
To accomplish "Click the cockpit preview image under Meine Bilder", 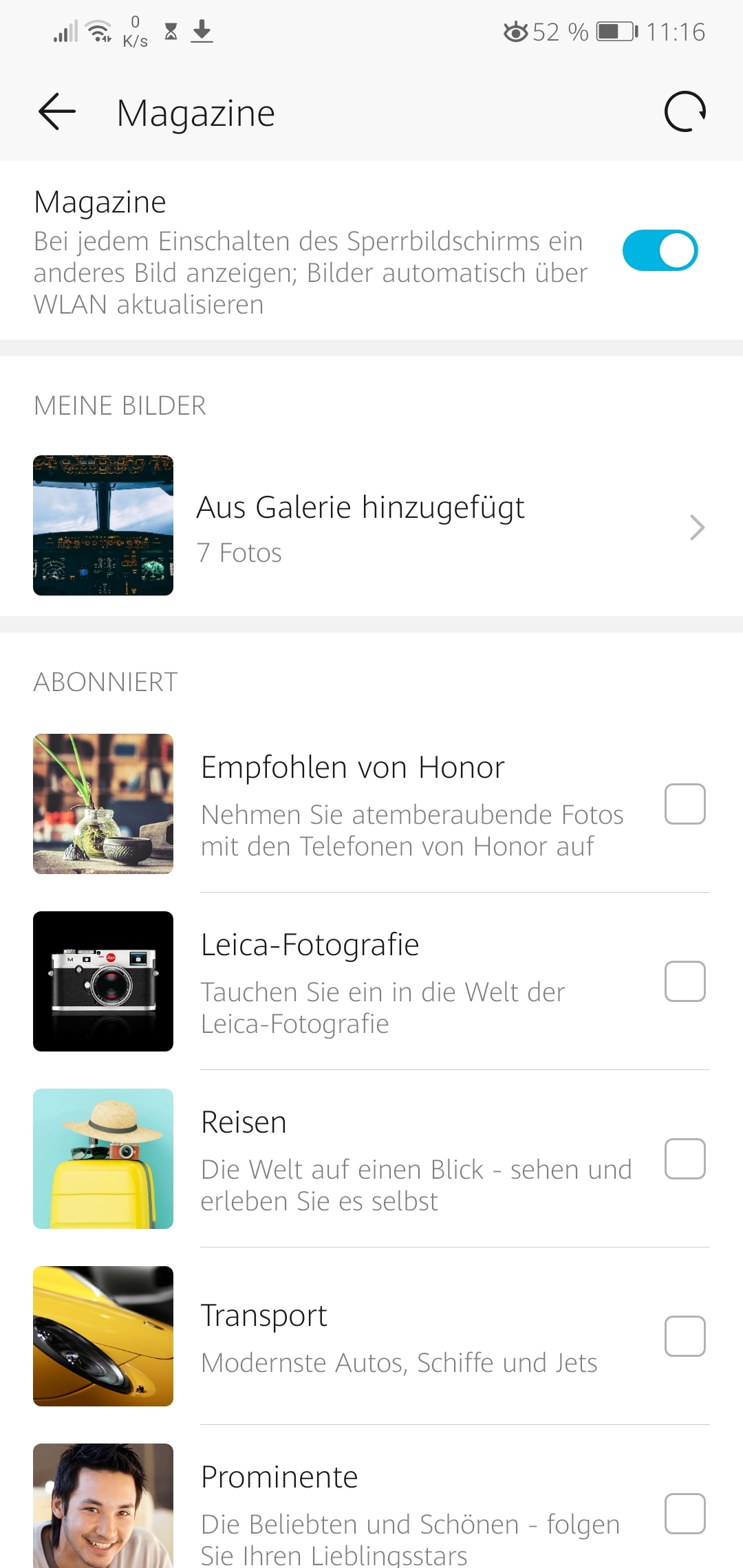I will [x=103, y=526].
